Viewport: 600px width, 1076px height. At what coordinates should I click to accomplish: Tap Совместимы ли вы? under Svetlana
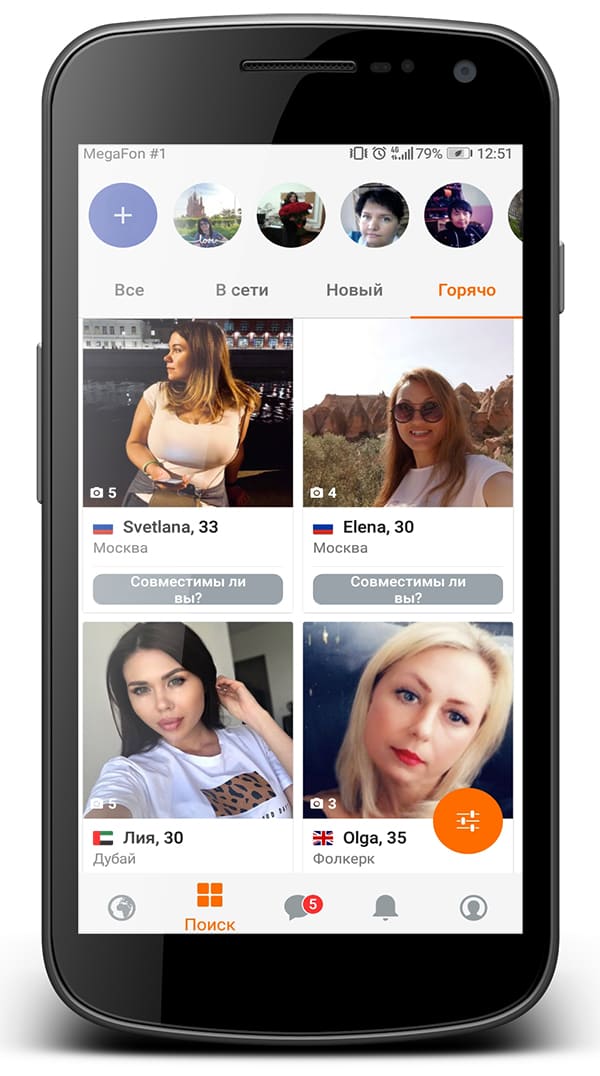[x=188, y=589]
